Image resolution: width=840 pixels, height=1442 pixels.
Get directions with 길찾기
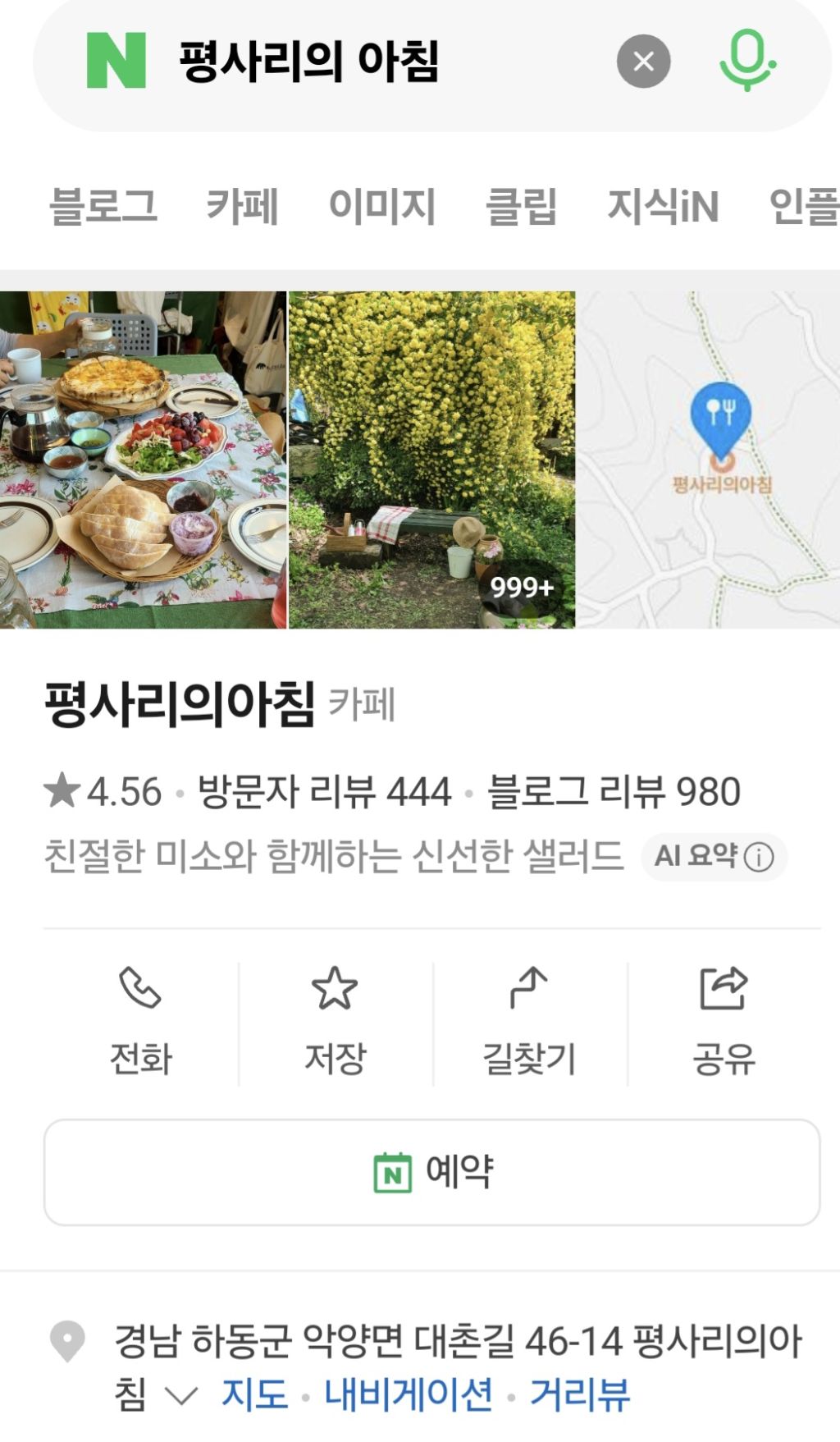[530, 1023]
